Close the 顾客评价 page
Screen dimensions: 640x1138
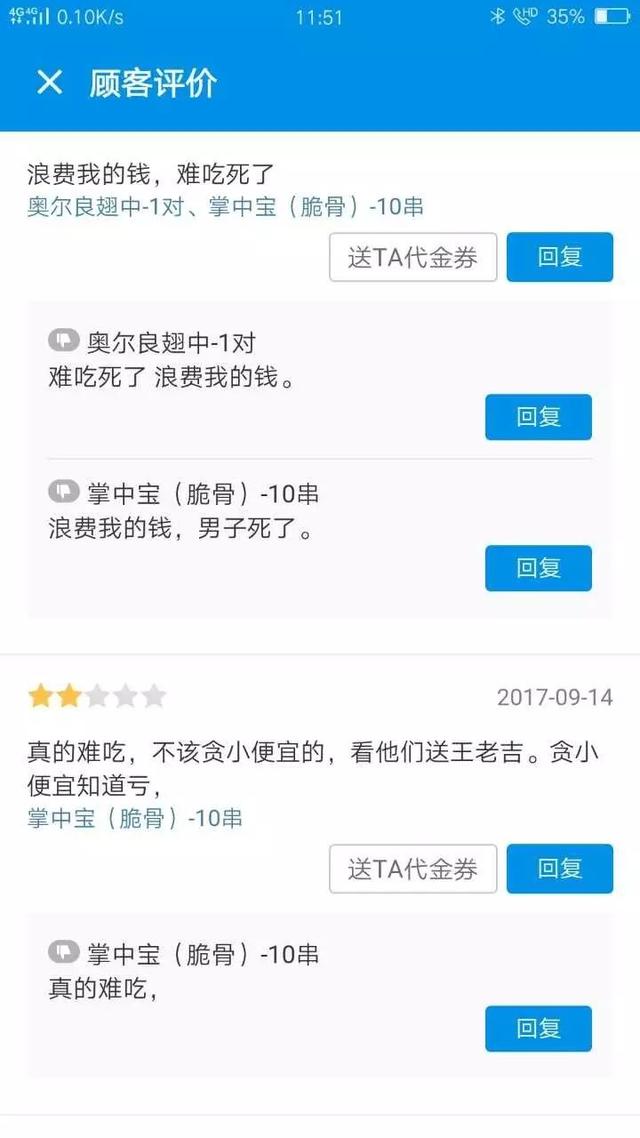pos(49,83)
